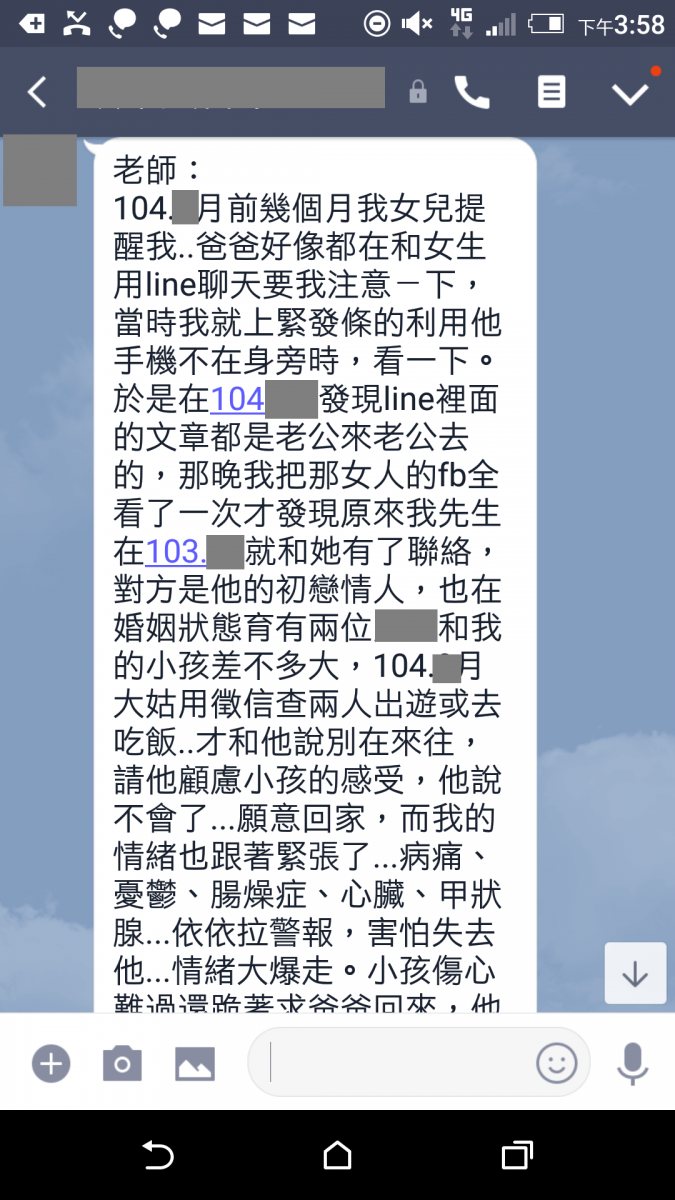Start a voice call
The height and width of the screenshot is (1200, 675).
(x=472, y=93)
